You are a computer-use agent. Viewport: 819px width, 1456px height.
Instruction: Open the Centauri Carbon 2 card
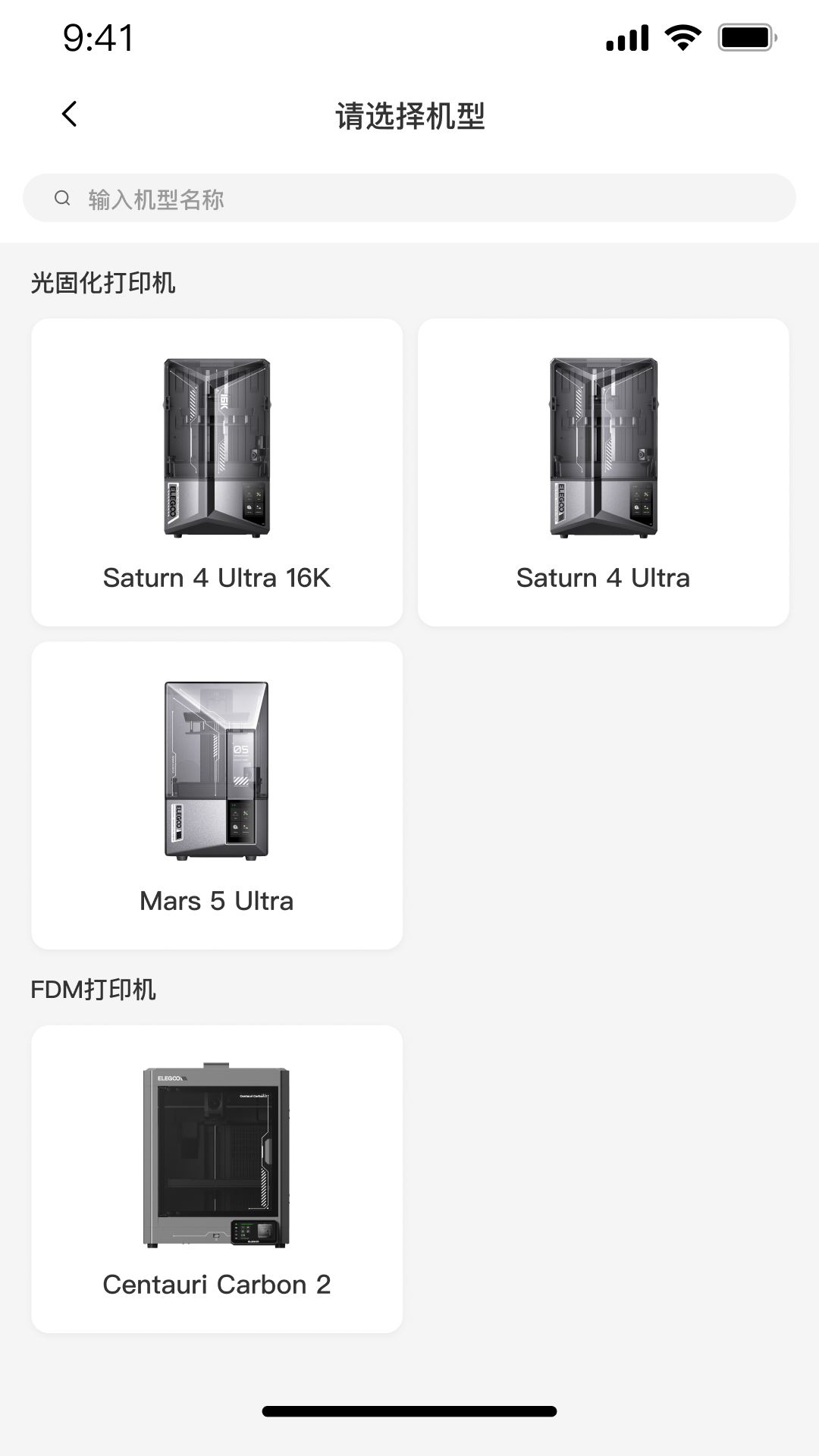click(x=217, y=1178)
